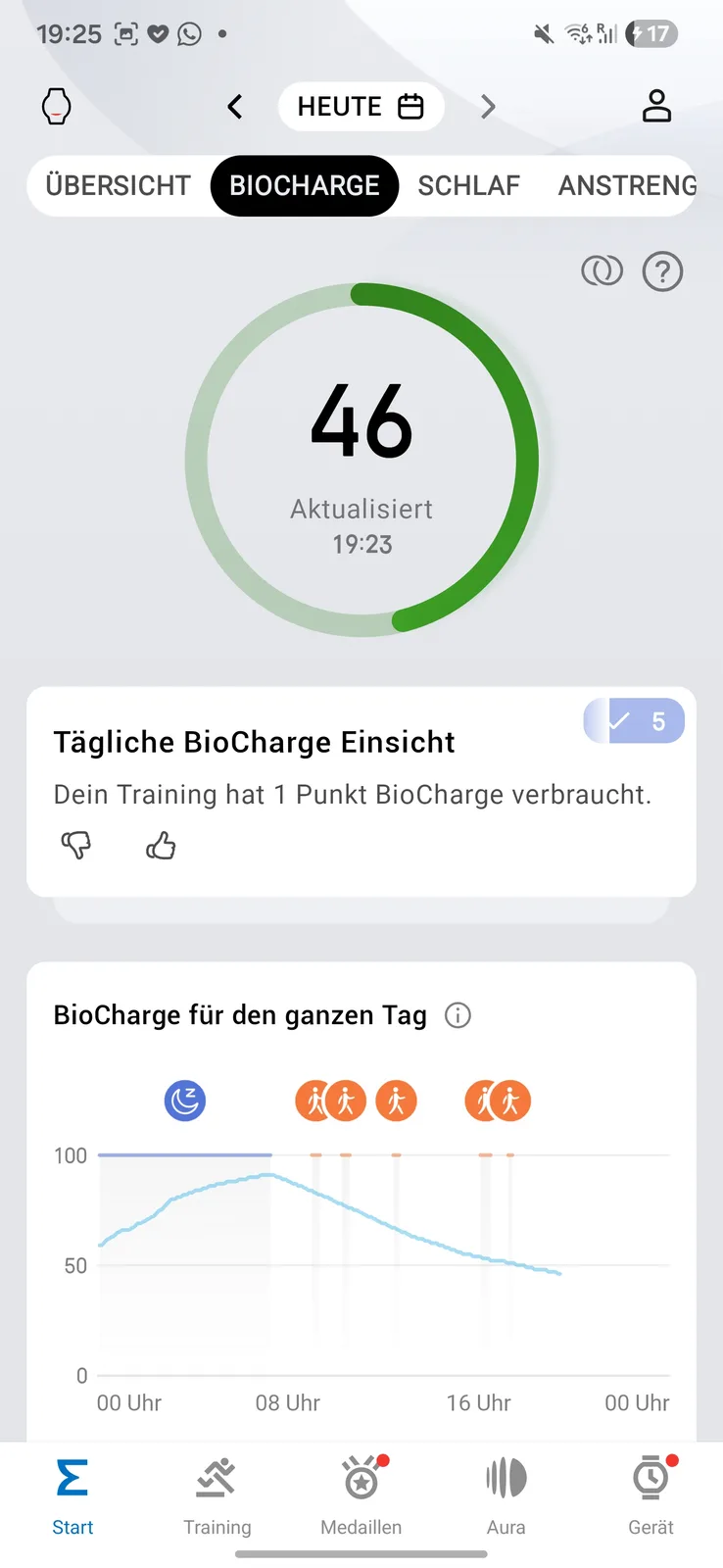Switch to the Aura tab
This screenshot has height=1568, width=723.
click(x=506, y=1496)
